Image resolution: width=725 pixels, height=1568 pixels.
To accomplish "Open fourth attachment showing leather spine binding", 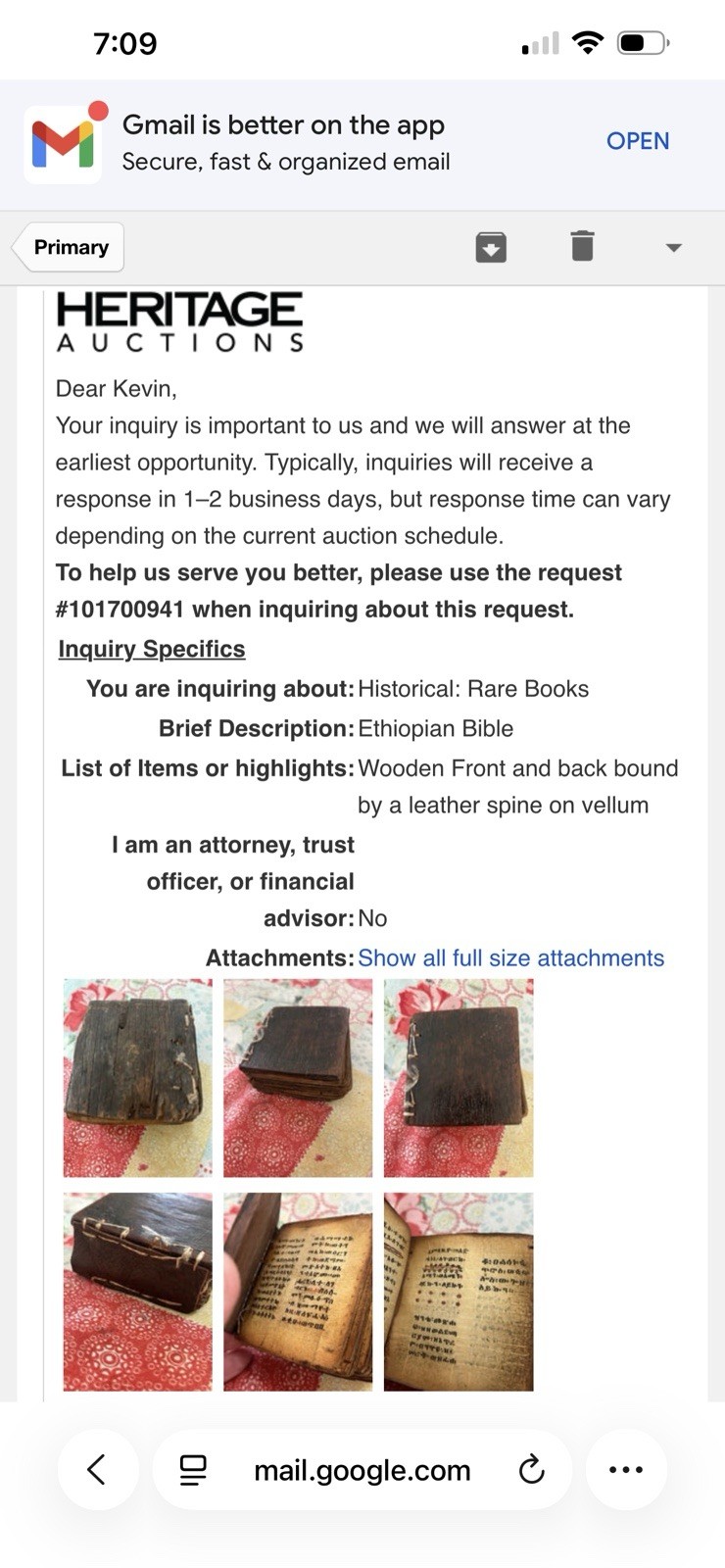I will [x=137, y=1292].
